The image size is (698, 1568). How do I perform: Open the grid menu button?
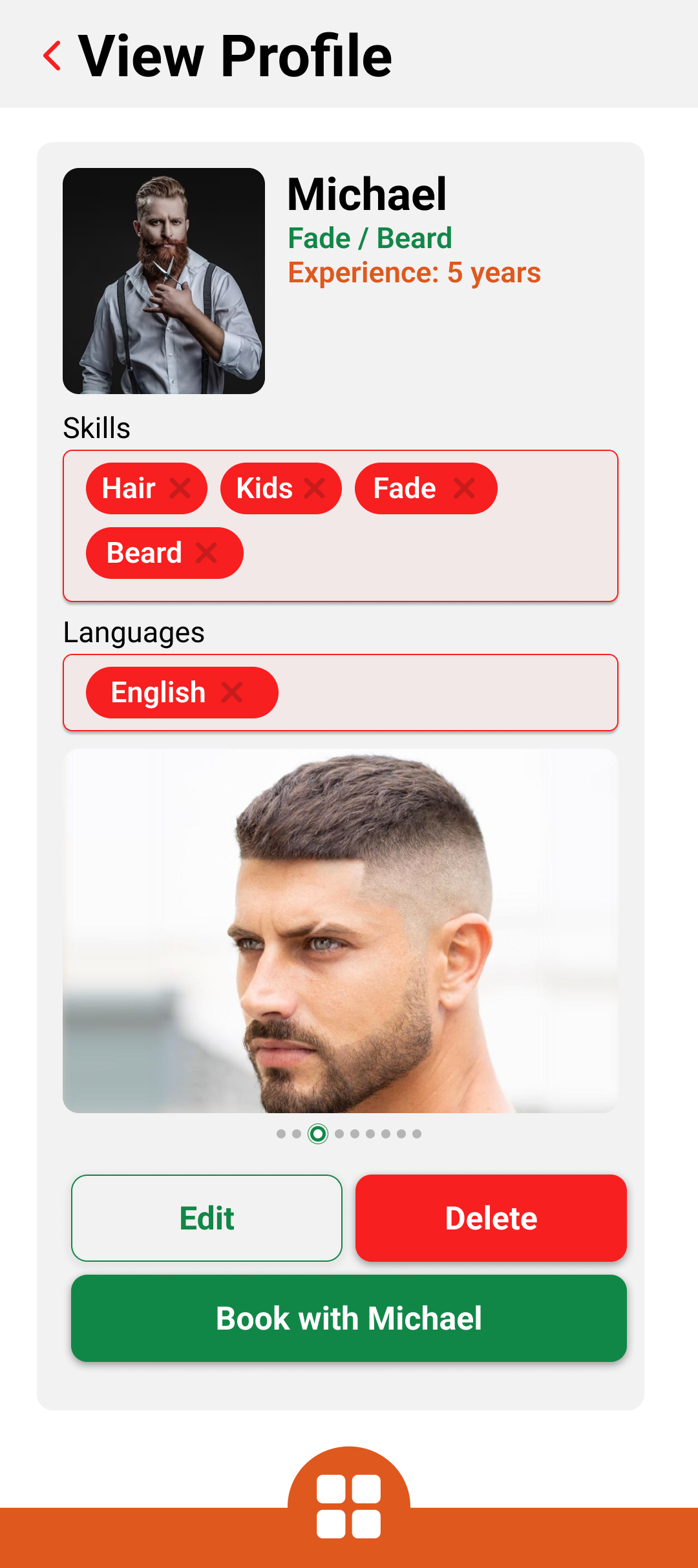pyautogui.click(x=349, y=1506)
